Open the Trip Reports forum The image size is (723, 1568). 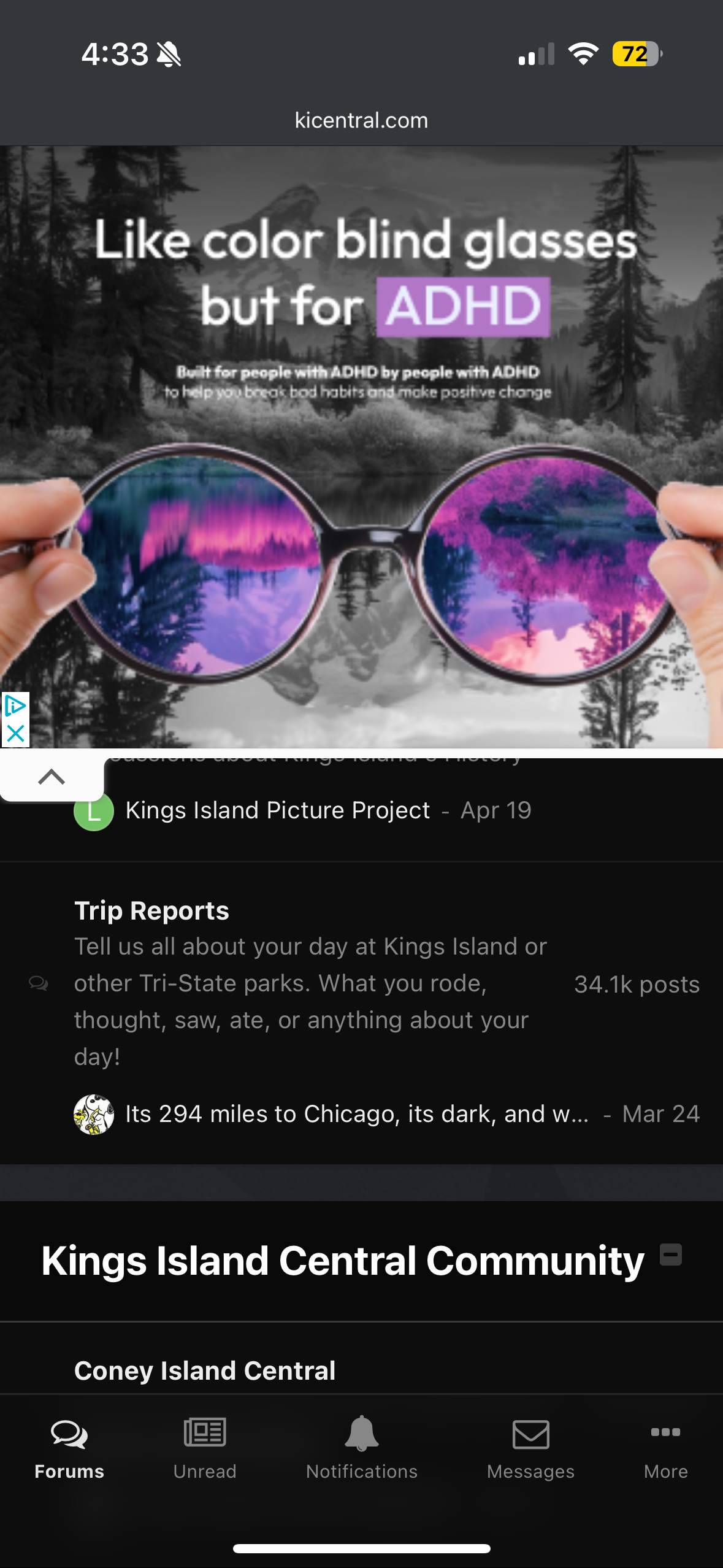click(x=151, y=911)
